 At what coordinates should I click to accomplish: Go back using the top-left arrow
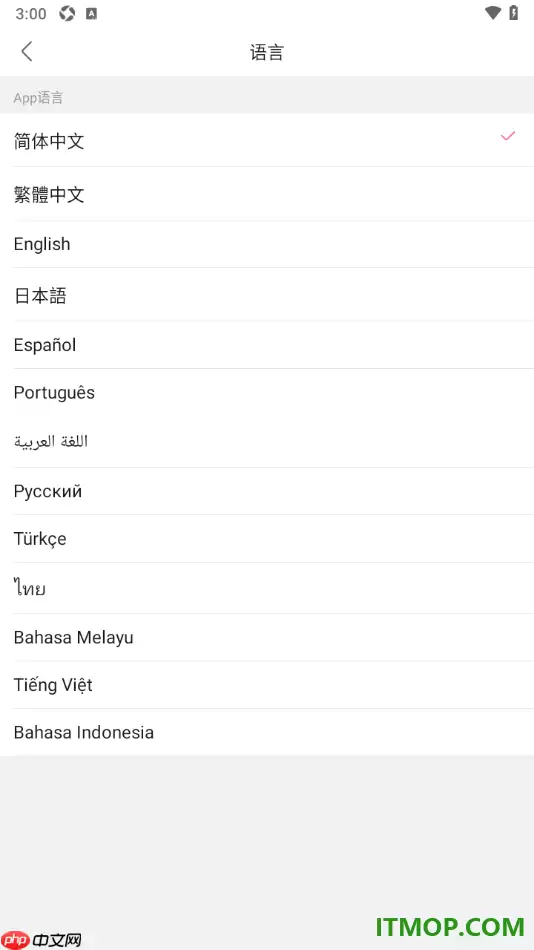point(27,52)
